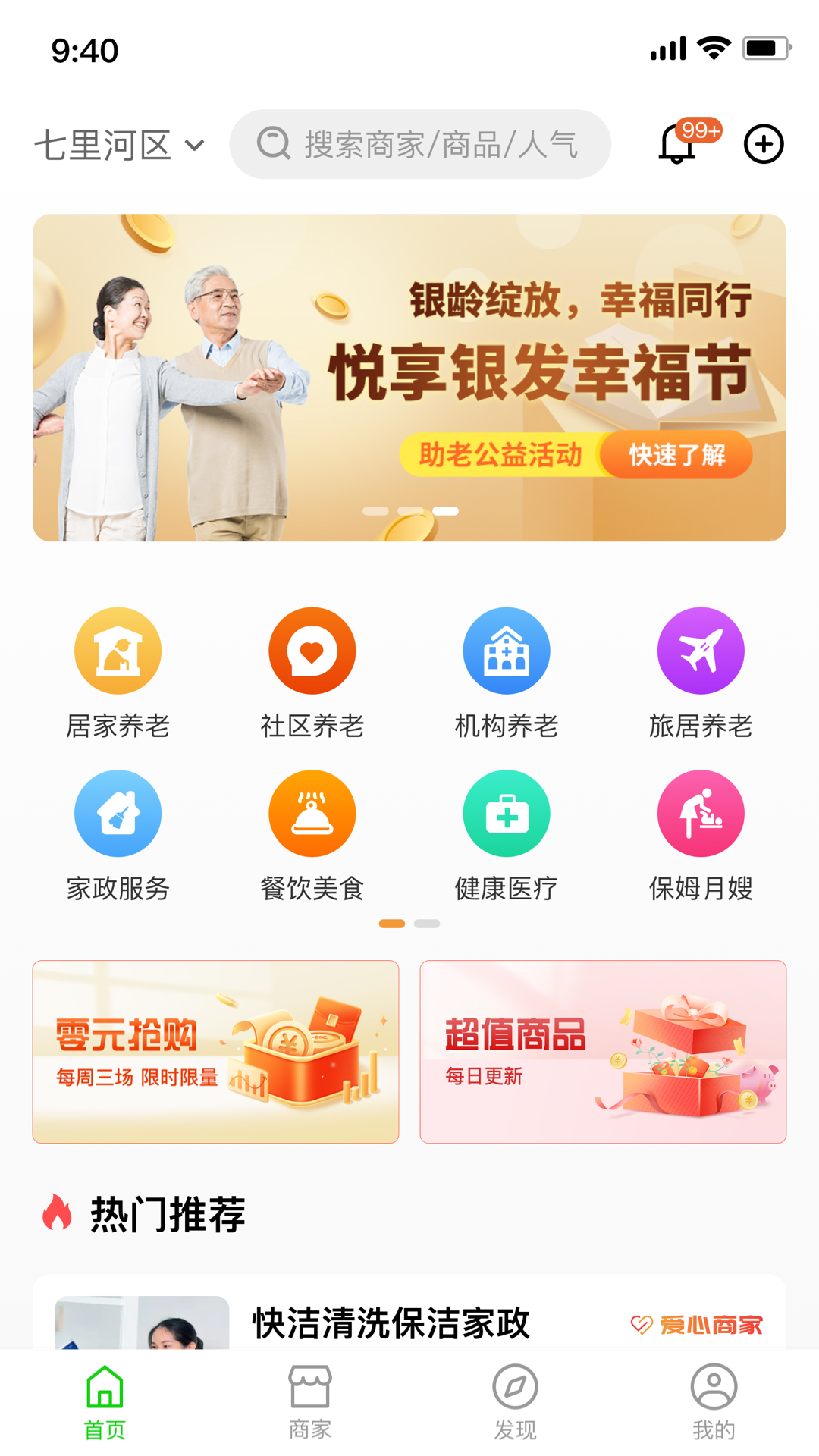Screen dimensions: 819x1456
Task: Open the 旅居养老 category
Action: tap(701, 673)
